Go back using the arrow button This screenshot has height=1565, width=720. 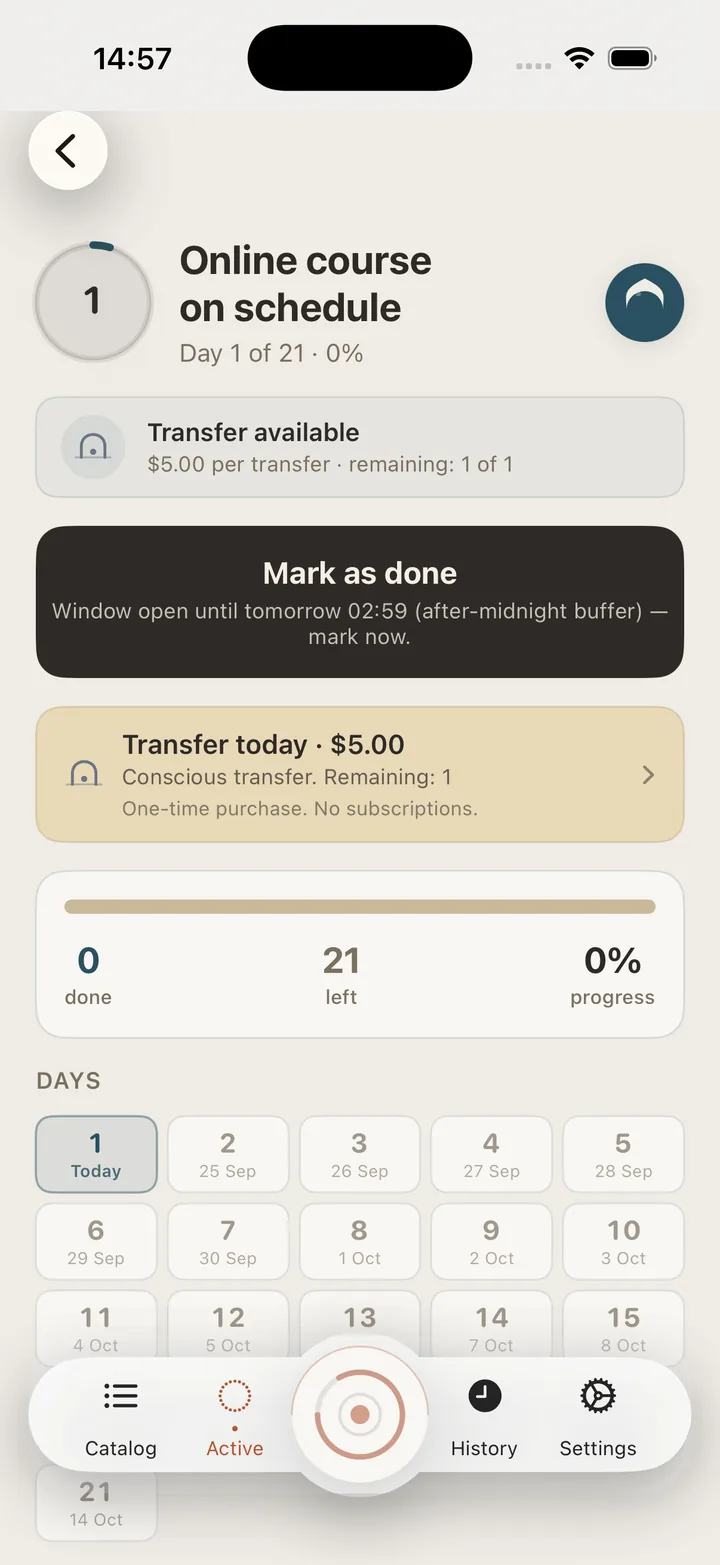coord(68,151)
